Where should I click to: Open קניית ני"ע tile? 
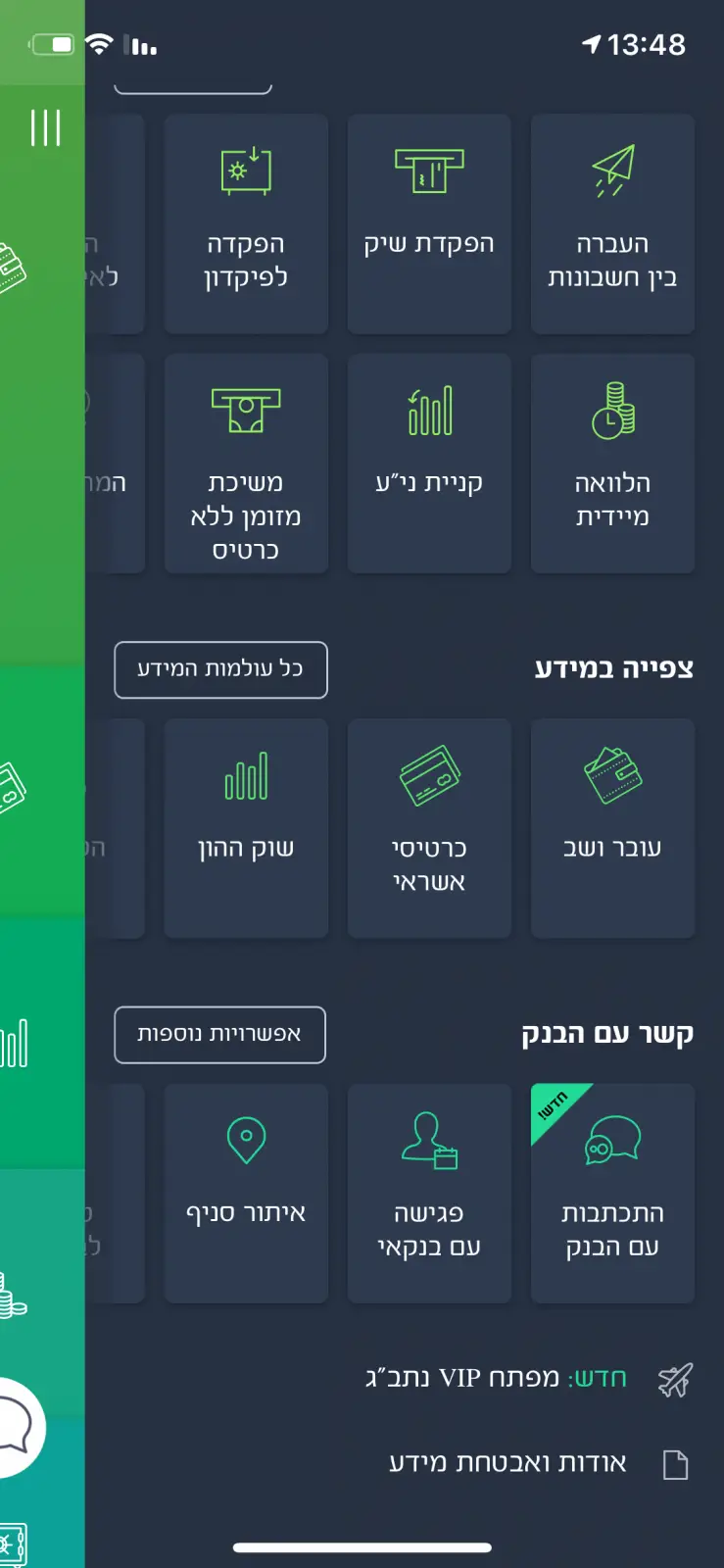tap(429, 464)
